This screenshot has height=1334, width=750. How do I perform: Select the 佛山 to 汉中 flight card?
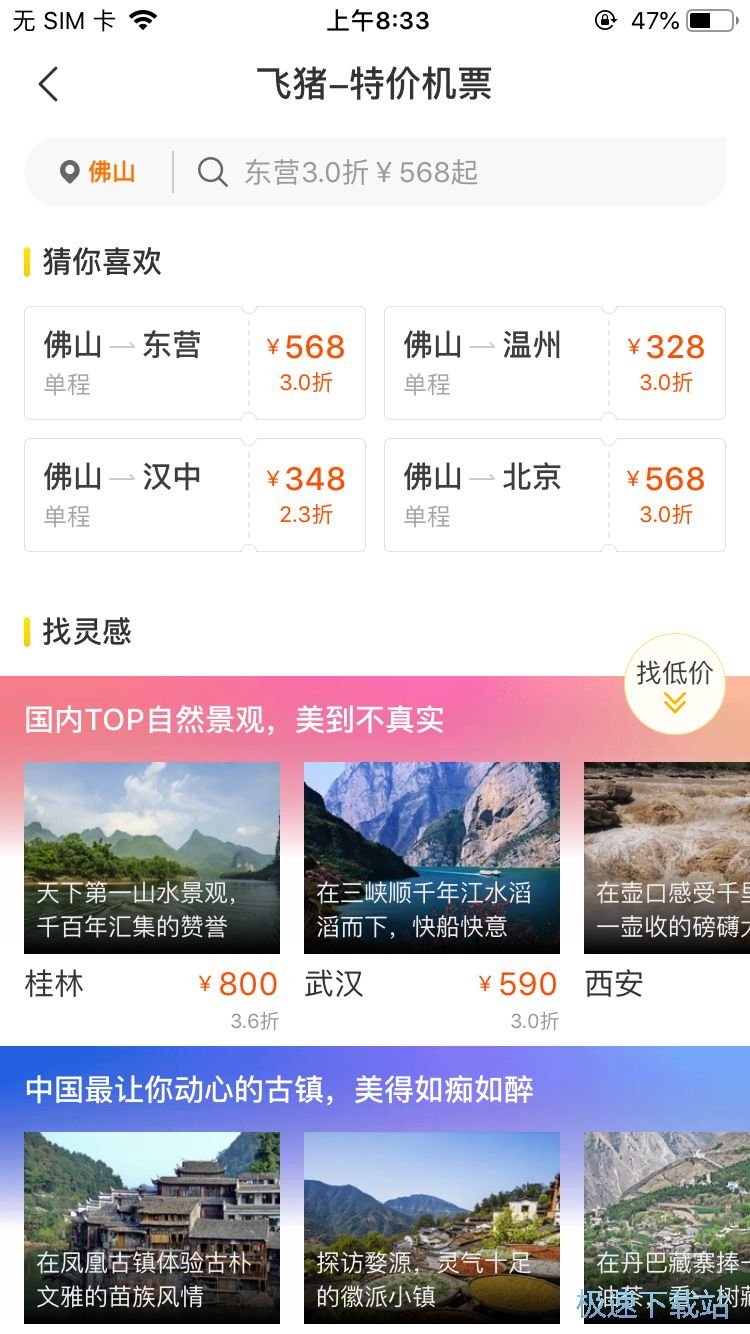[195, 494]
